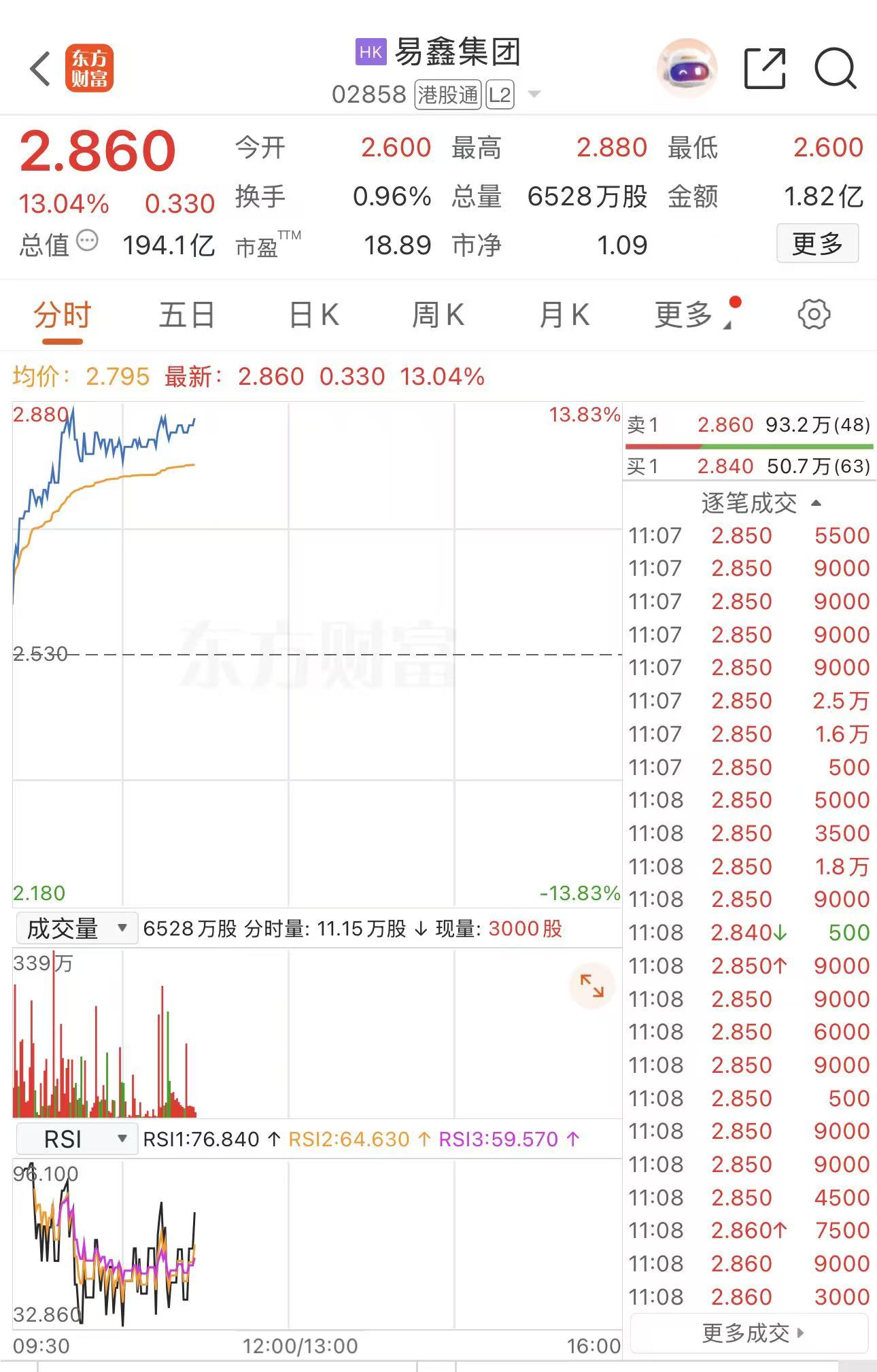
Task: Switch to the 分时 chart tab
Action: tap(62, 315)
